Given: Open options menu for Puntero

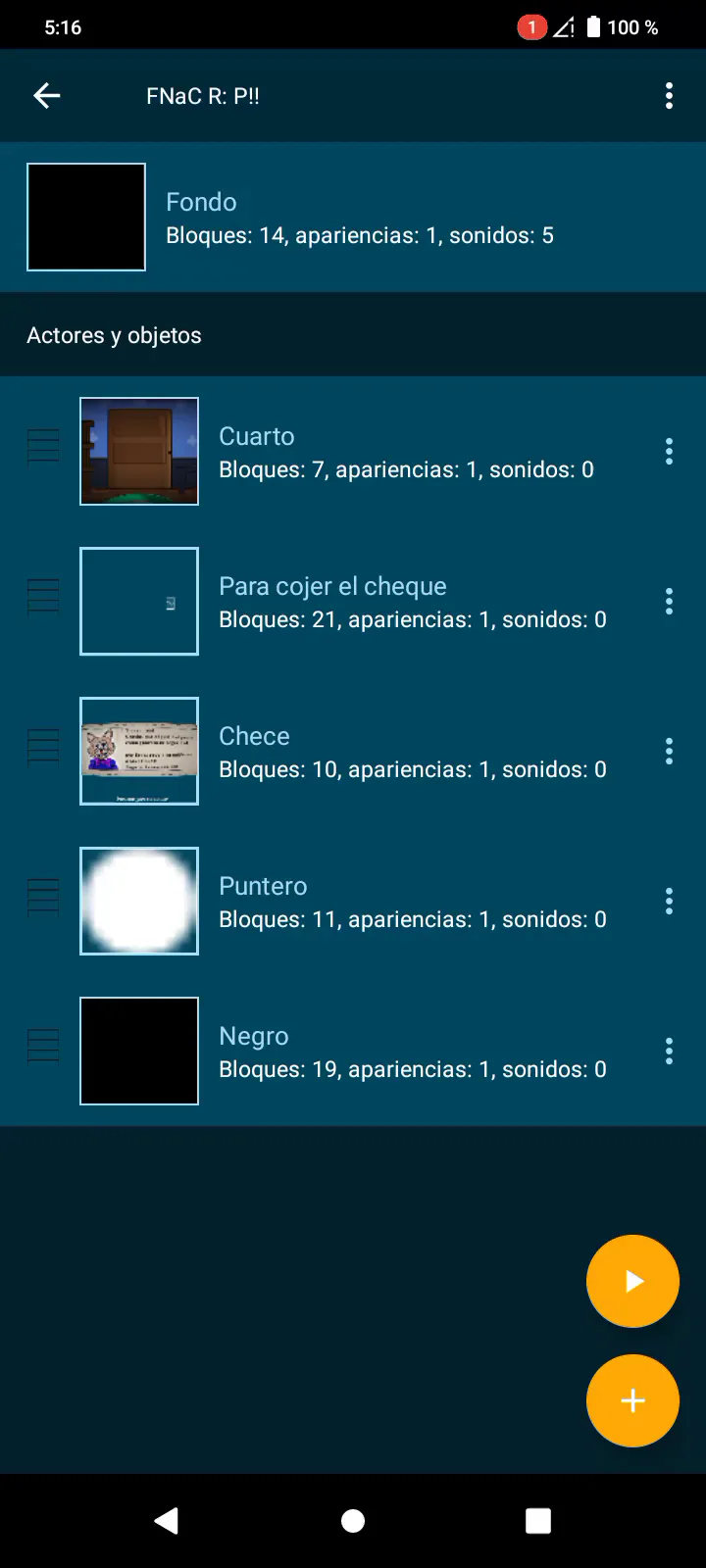Looking at the screenshot, I should click(x=669, y=902).
